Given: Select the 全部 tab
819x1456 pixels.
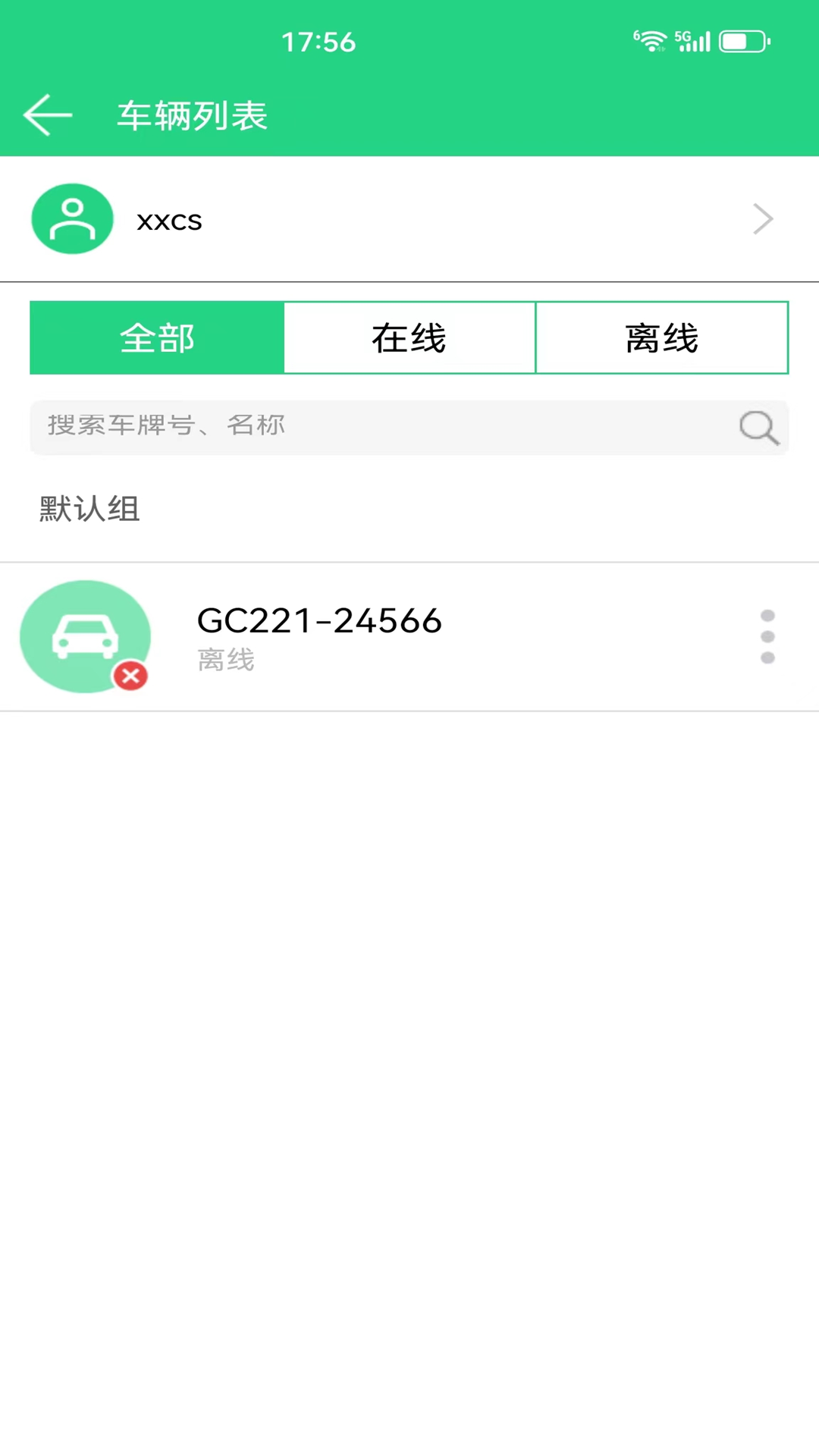Looking at the screenshot, I should click(157, 337).
